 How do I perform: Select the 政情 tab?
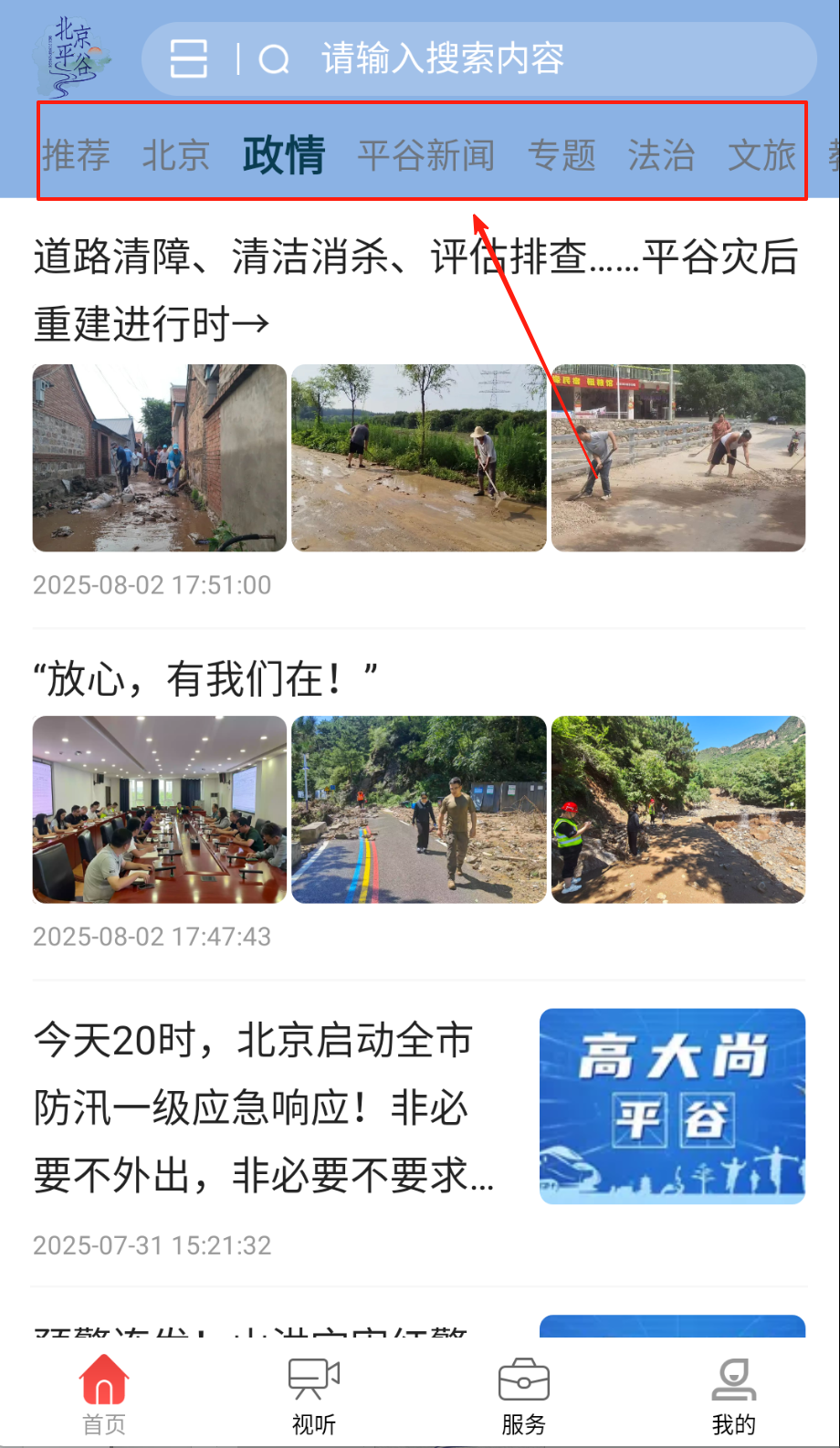tap(283, 154)
